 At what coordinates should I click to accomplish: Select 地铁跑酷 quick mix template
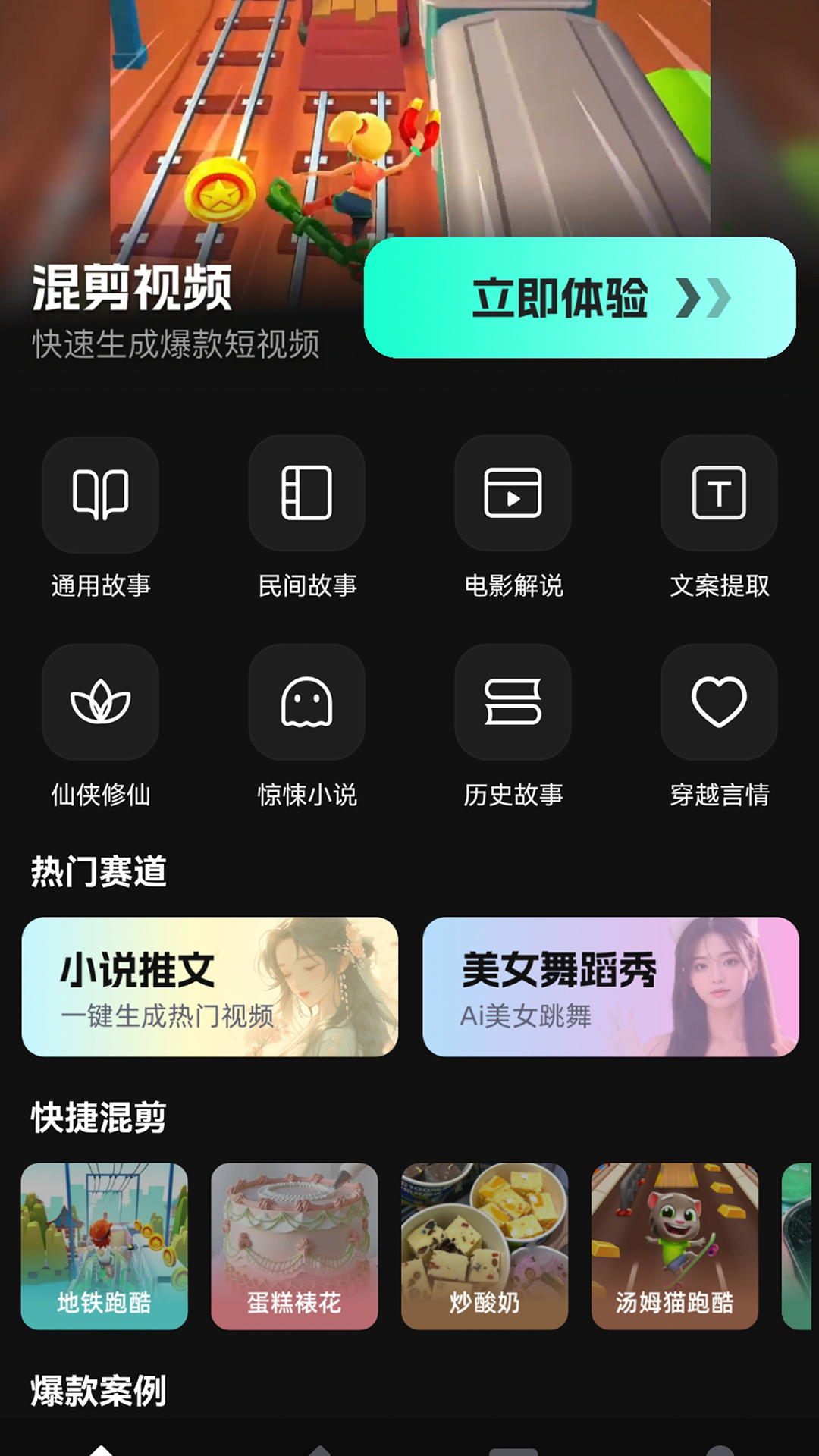click(x=105, y=1246)
